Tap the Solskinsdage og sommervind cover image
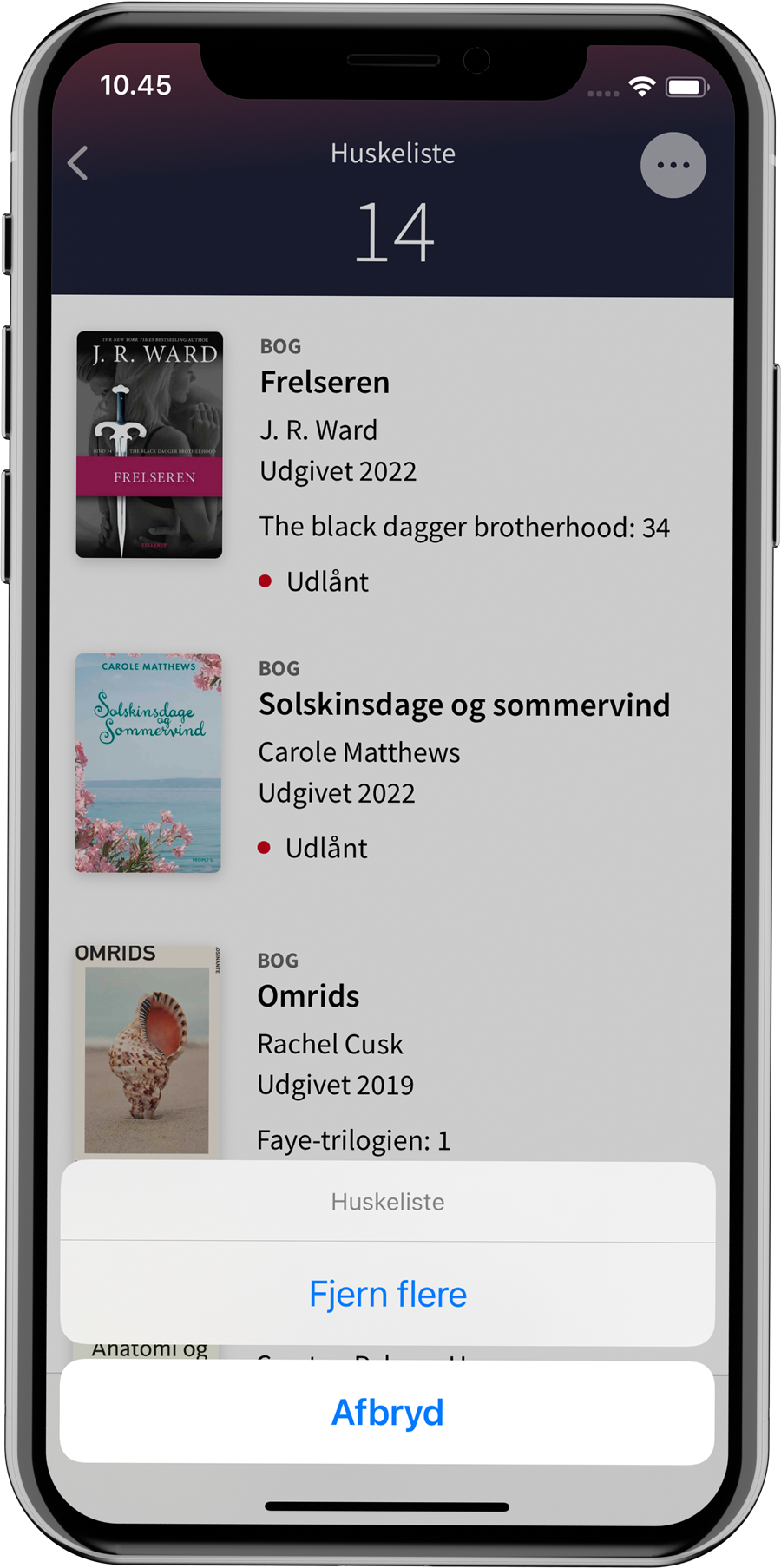Viewport: 781px width, 1568px height. click(147, 763)
